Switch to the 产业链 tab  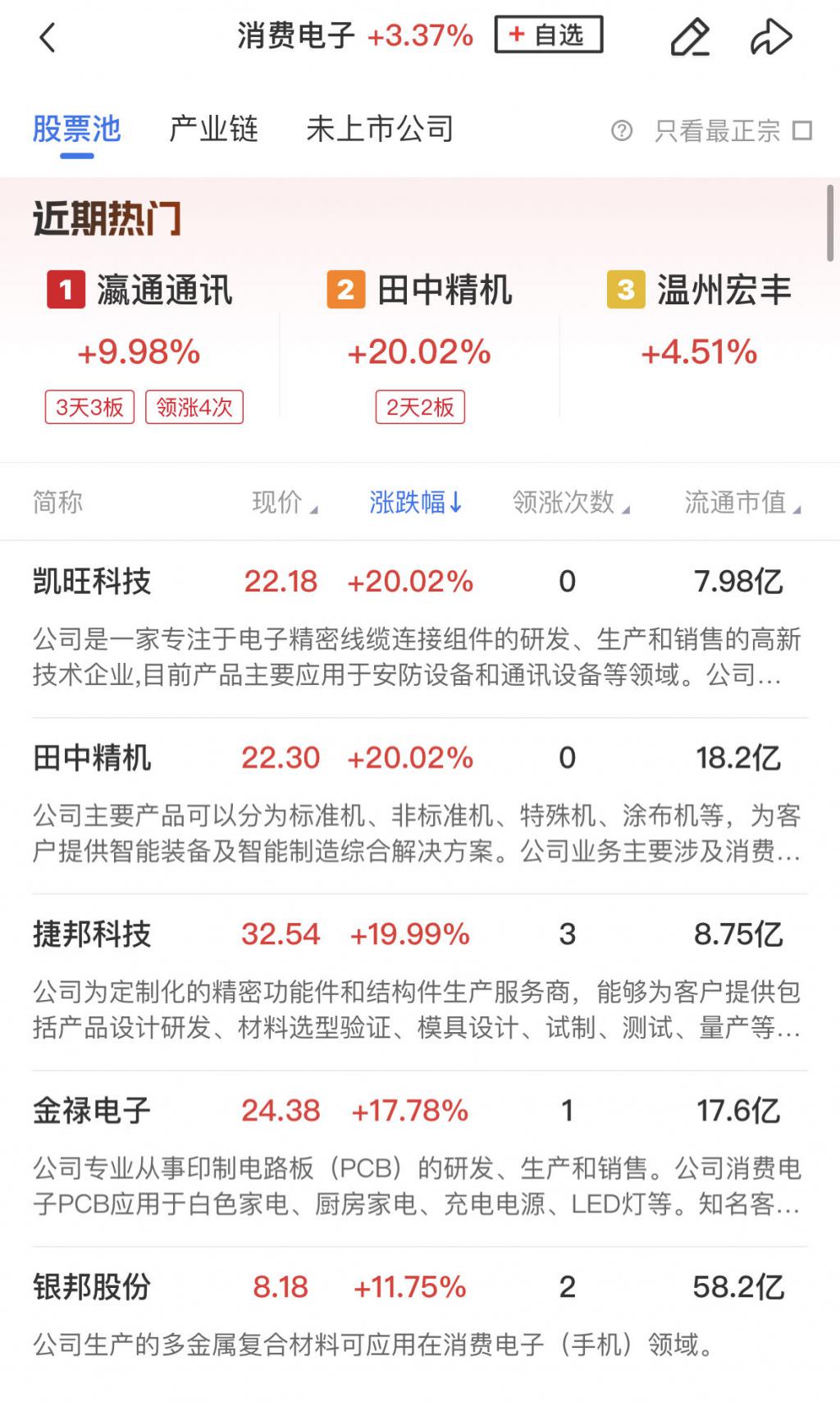[x=213, y=129]
